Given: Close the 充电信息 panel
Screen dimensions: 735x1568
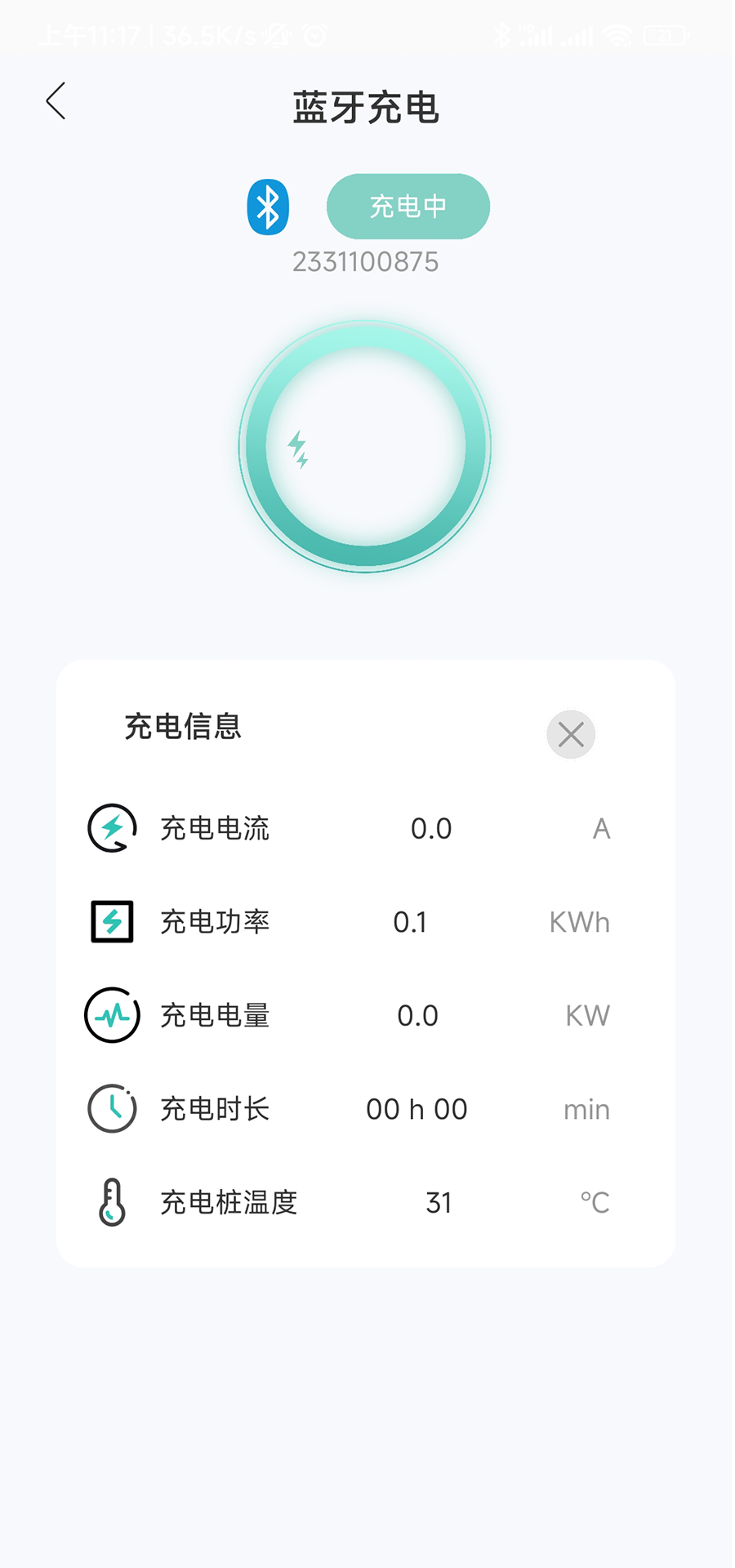Looking at the screenshot, I should (571, 734).
